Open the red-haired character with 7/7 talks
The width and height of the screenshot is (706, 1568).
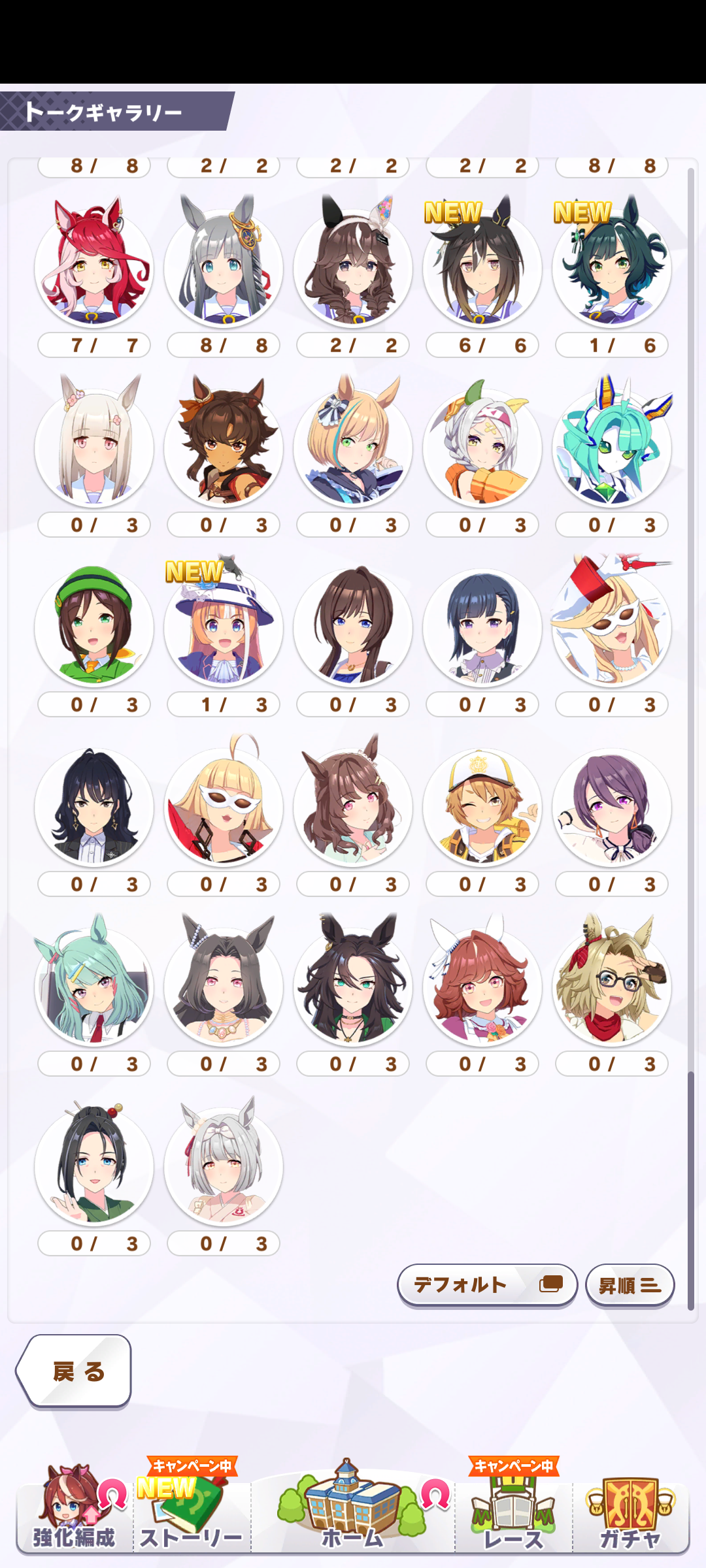[x=94, y=269]
